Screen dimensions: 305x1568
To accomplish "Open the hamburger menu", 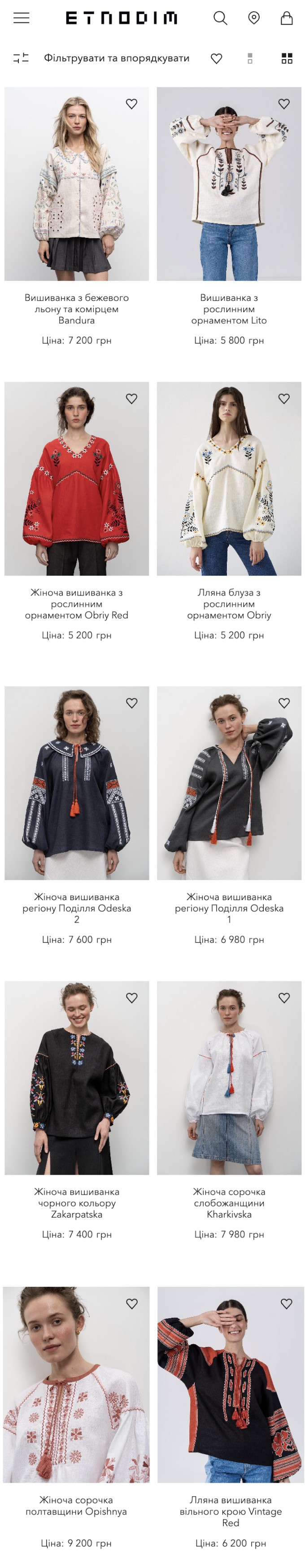I will [x=22, y=18].
